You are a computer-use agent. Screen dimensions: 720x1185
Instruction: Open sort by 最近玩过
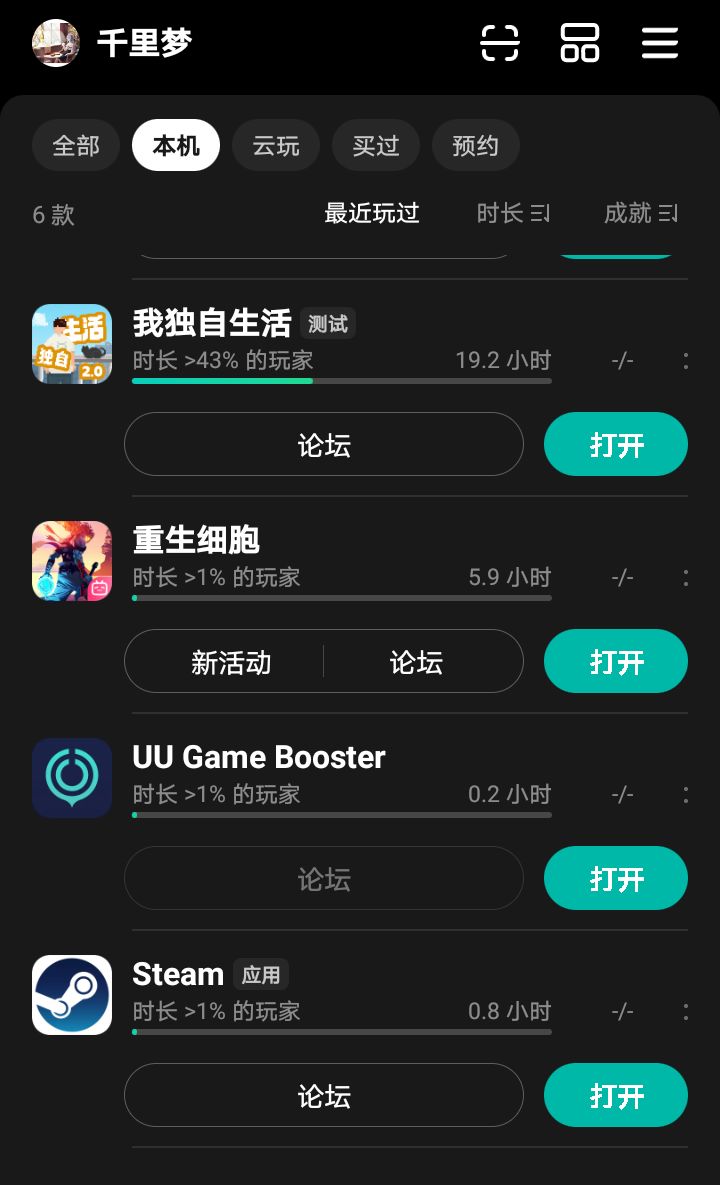(371, 213)
